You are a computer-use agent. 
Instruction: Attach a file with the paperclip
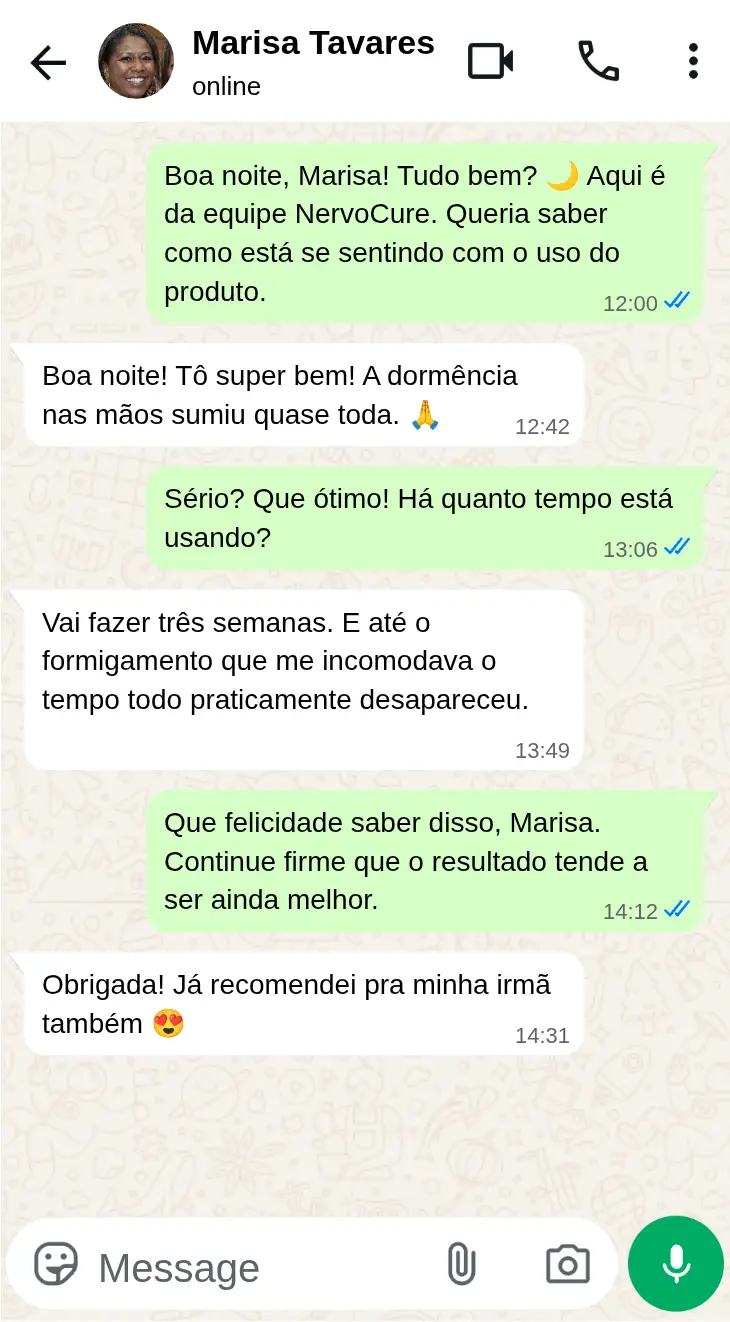point(461,1264)
